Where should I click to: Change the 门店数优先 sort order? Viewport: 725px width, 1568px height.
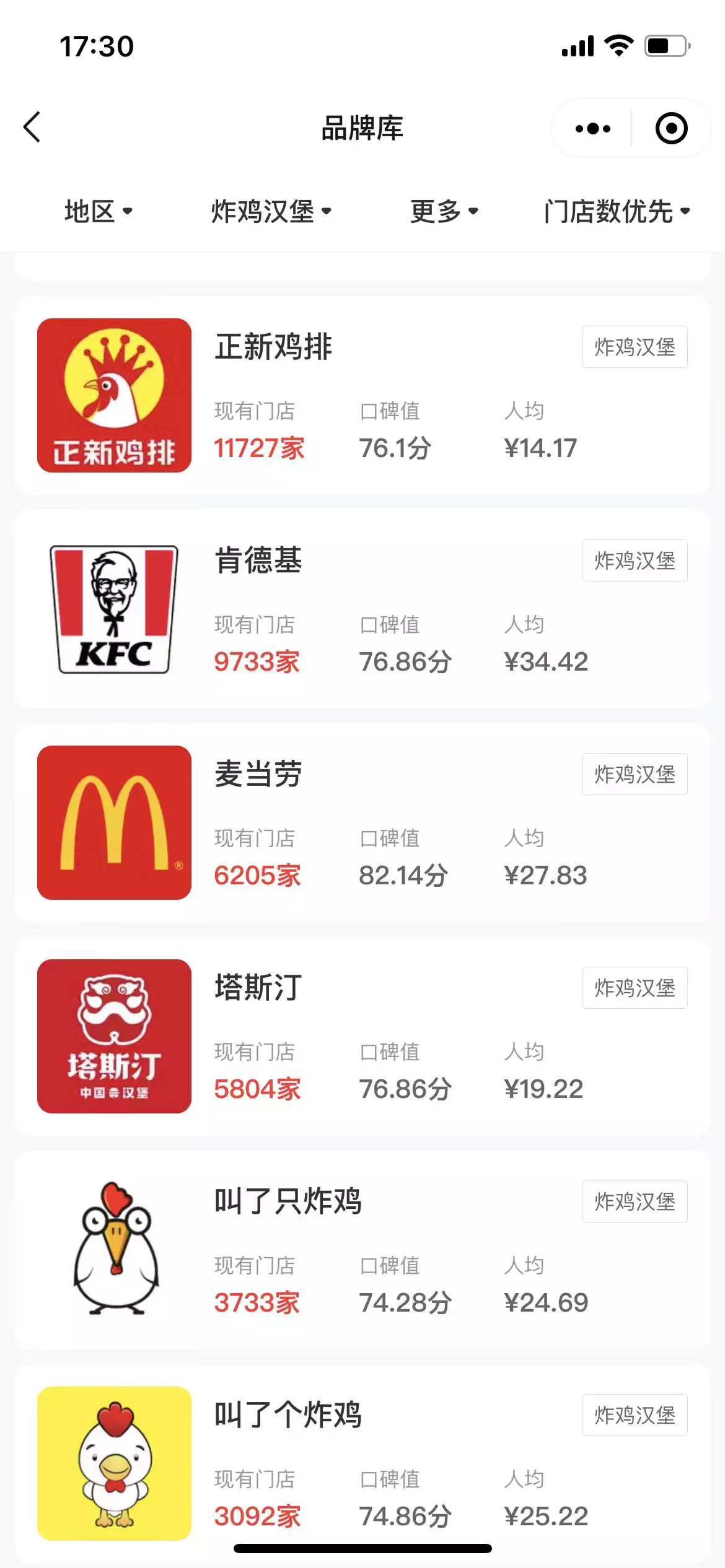(617, 211)
